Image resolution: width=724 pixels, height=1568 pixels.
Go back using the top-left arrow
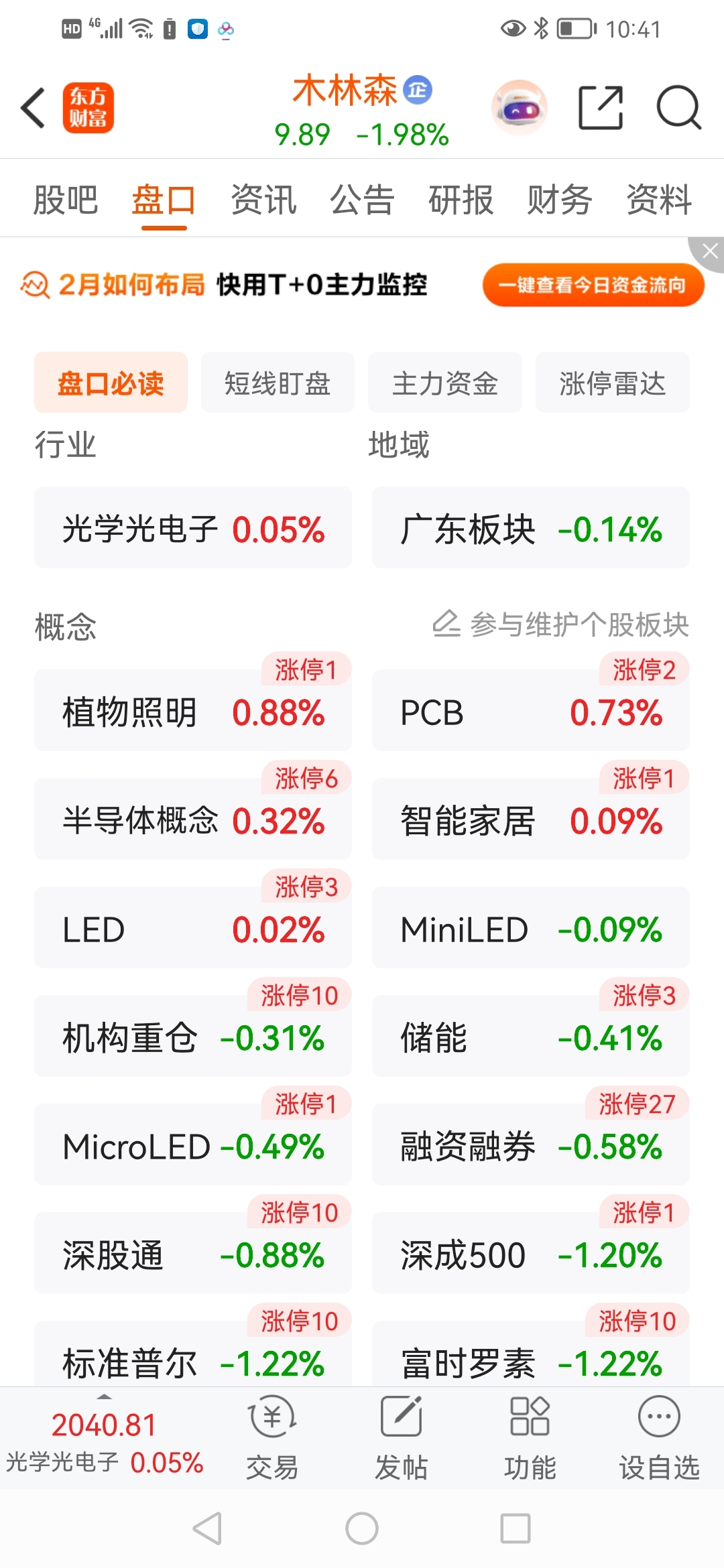[34, 108]
